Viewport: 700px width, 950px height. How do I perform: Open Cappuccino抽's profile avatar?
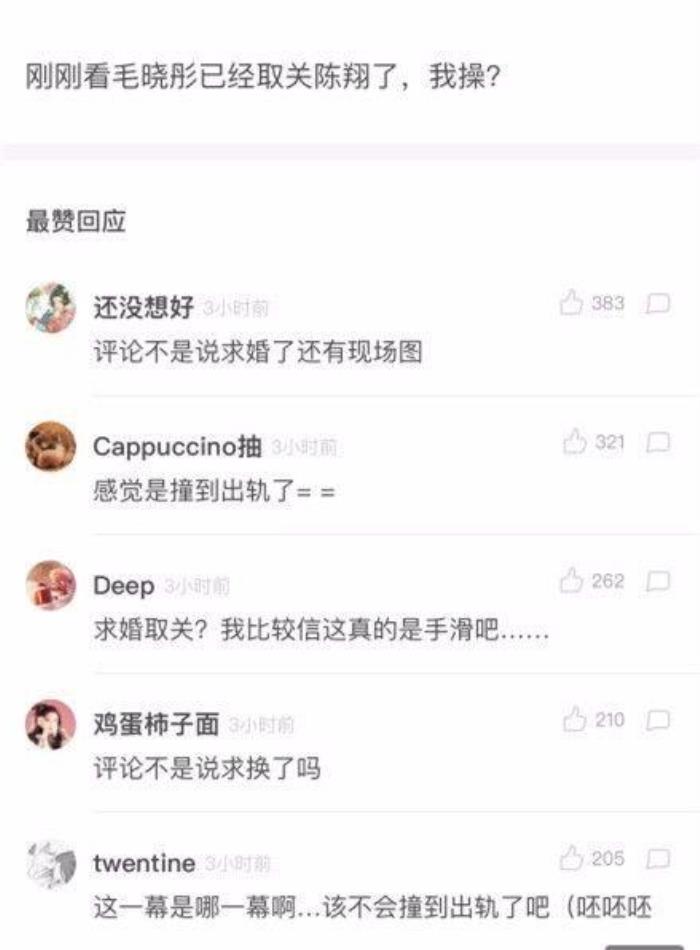pos(50,446)
